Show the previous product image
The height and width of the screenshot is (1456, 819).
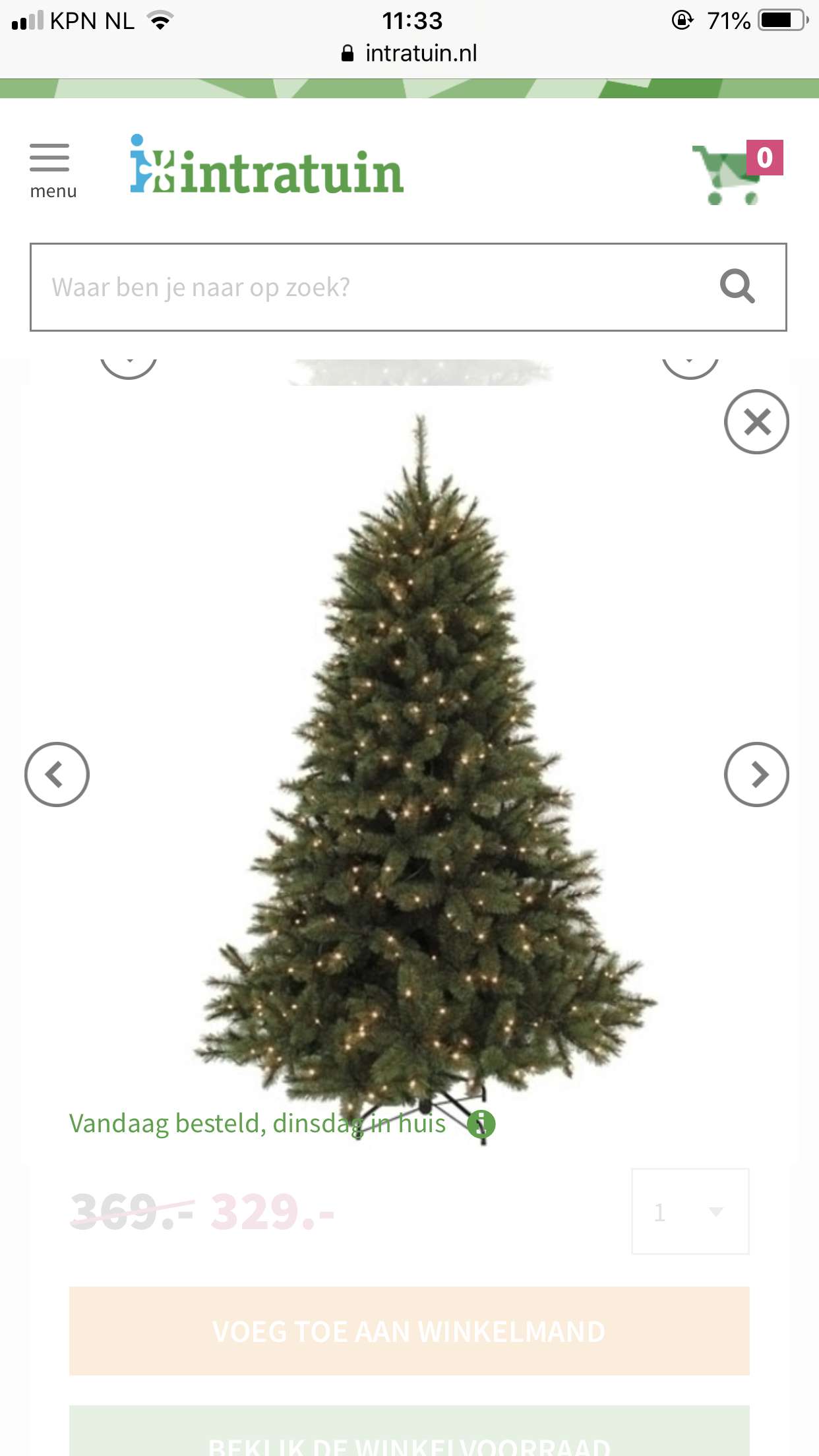pos(57,774)
